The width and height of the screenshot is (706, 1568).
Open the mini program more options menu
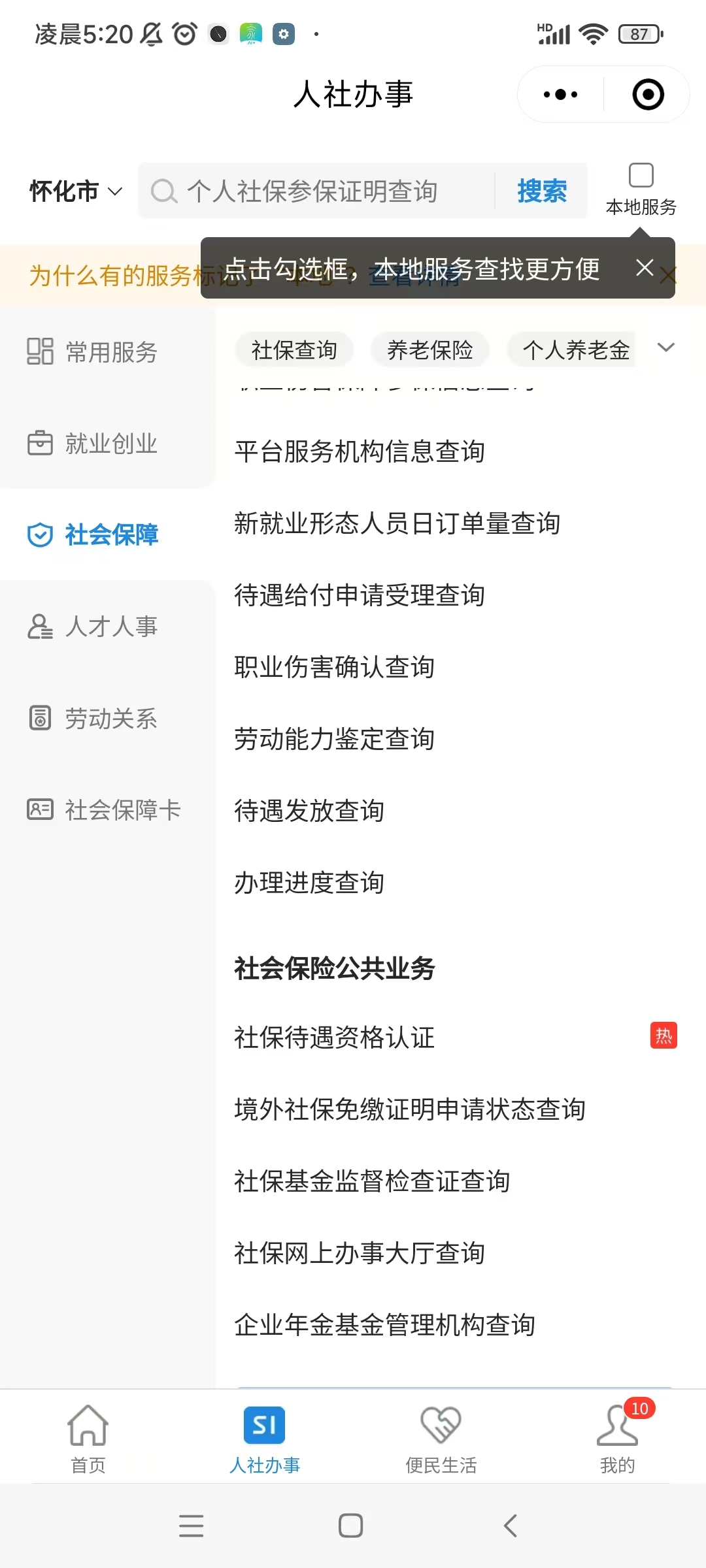point(560,95)
